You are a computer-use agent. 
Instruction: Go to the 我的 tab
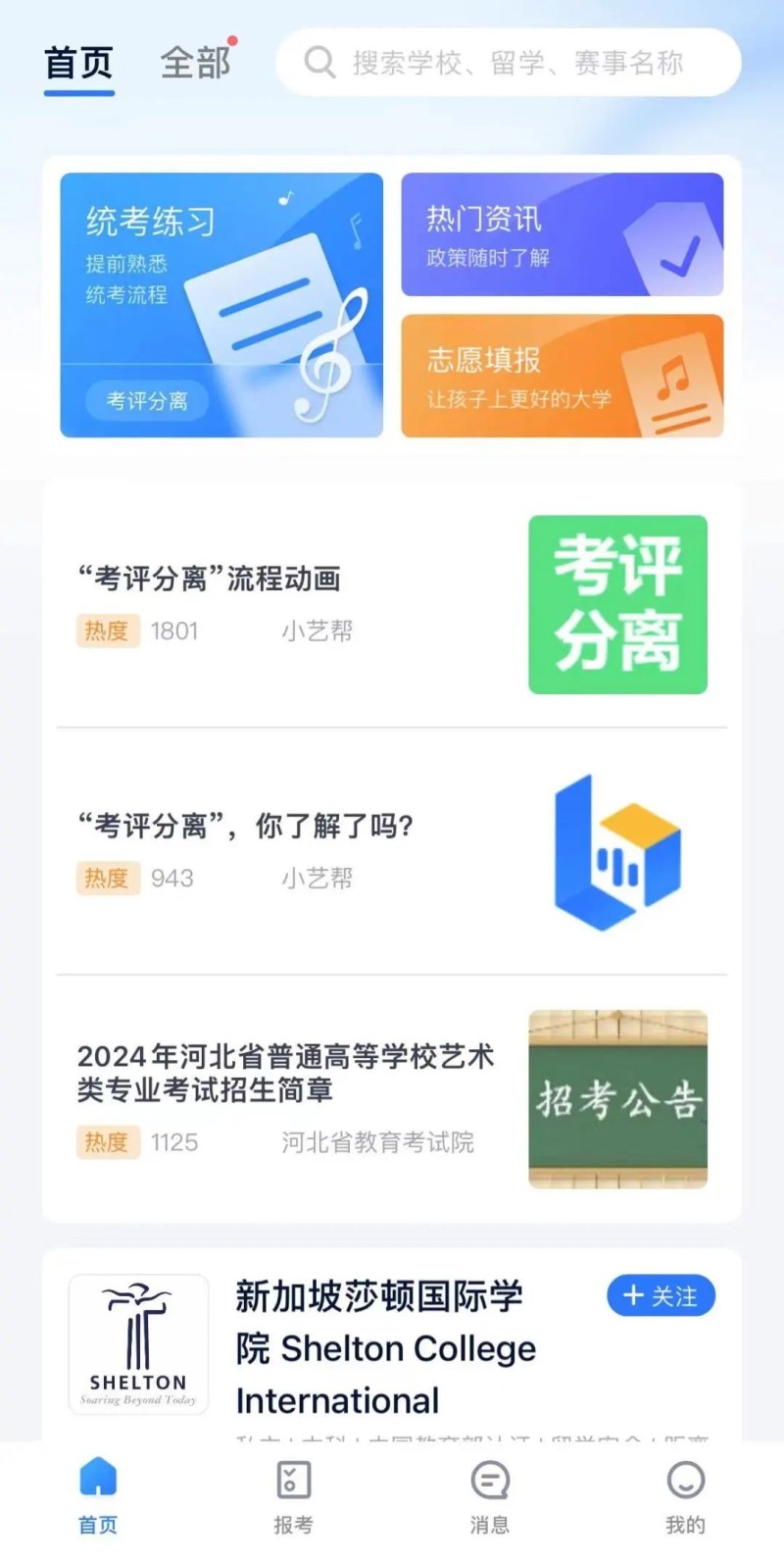[x=685, y=1495]
